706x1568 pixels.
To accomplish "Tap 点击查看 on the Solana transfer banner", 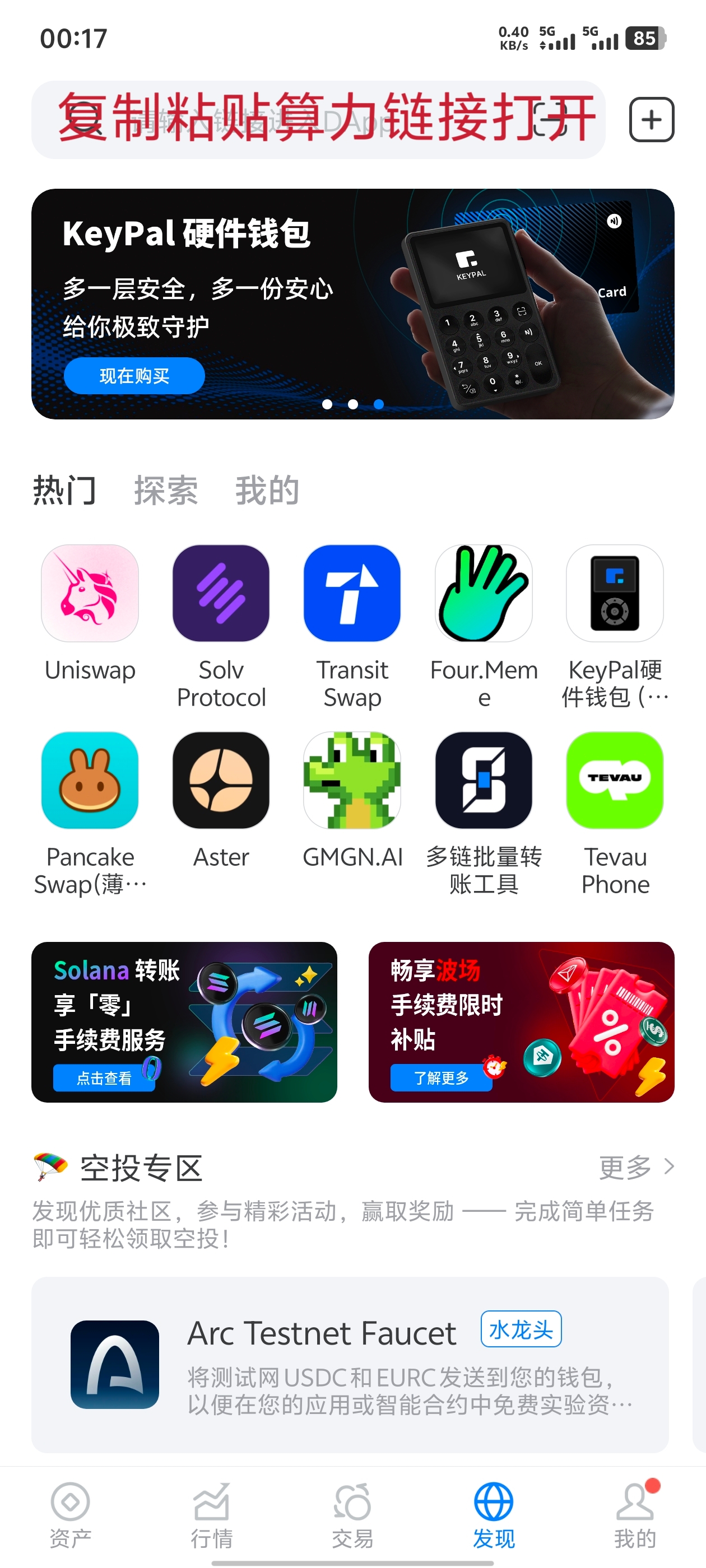I will [104, 1078].
